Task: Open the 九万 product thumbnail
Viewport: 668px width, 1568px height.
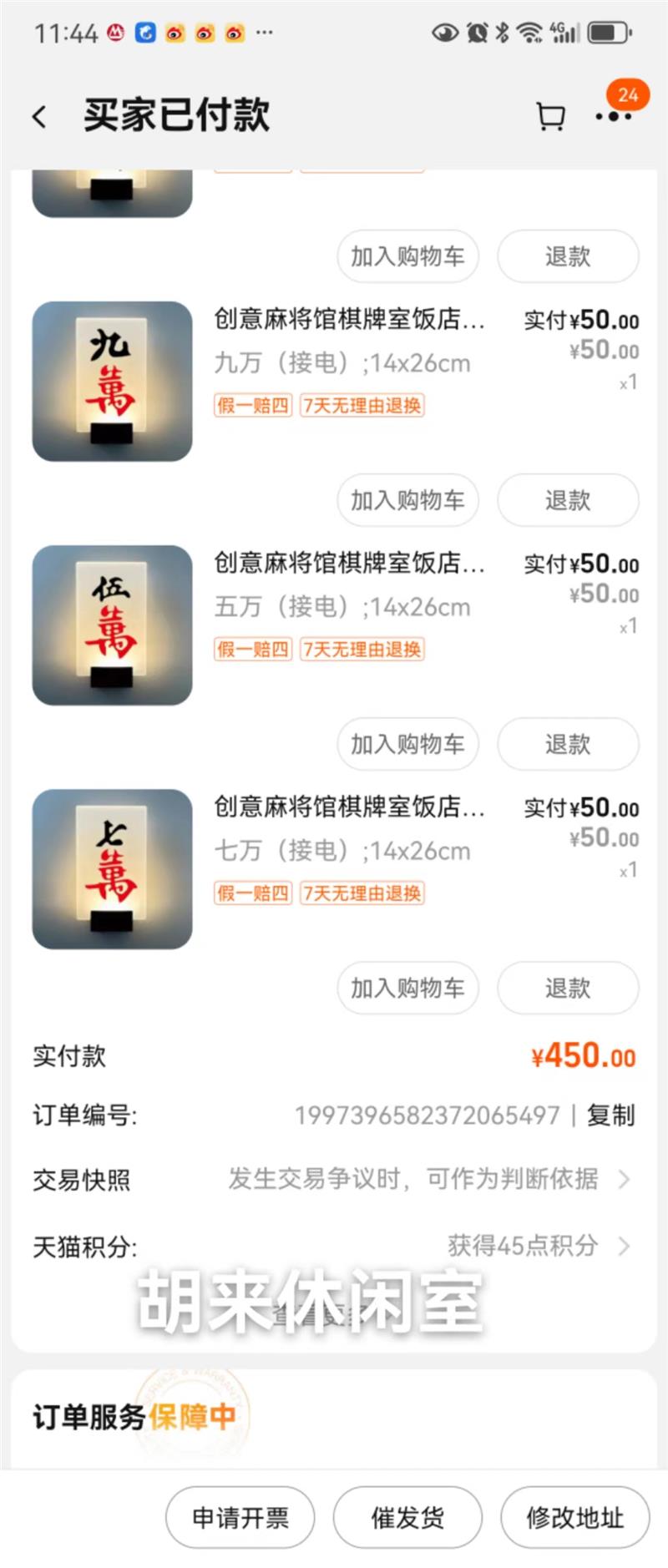Action: pyautogui.click(x=112, y=381)
